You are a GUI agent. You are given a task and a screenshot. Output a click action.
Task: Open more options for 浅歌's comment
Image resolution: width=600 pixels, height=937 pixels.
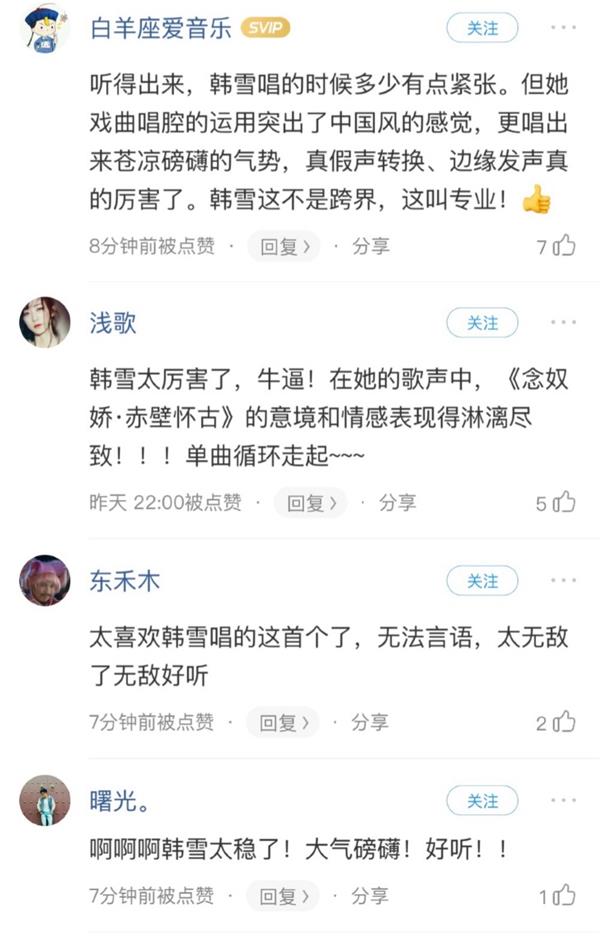pyautogui.click(x=563, y=323)
